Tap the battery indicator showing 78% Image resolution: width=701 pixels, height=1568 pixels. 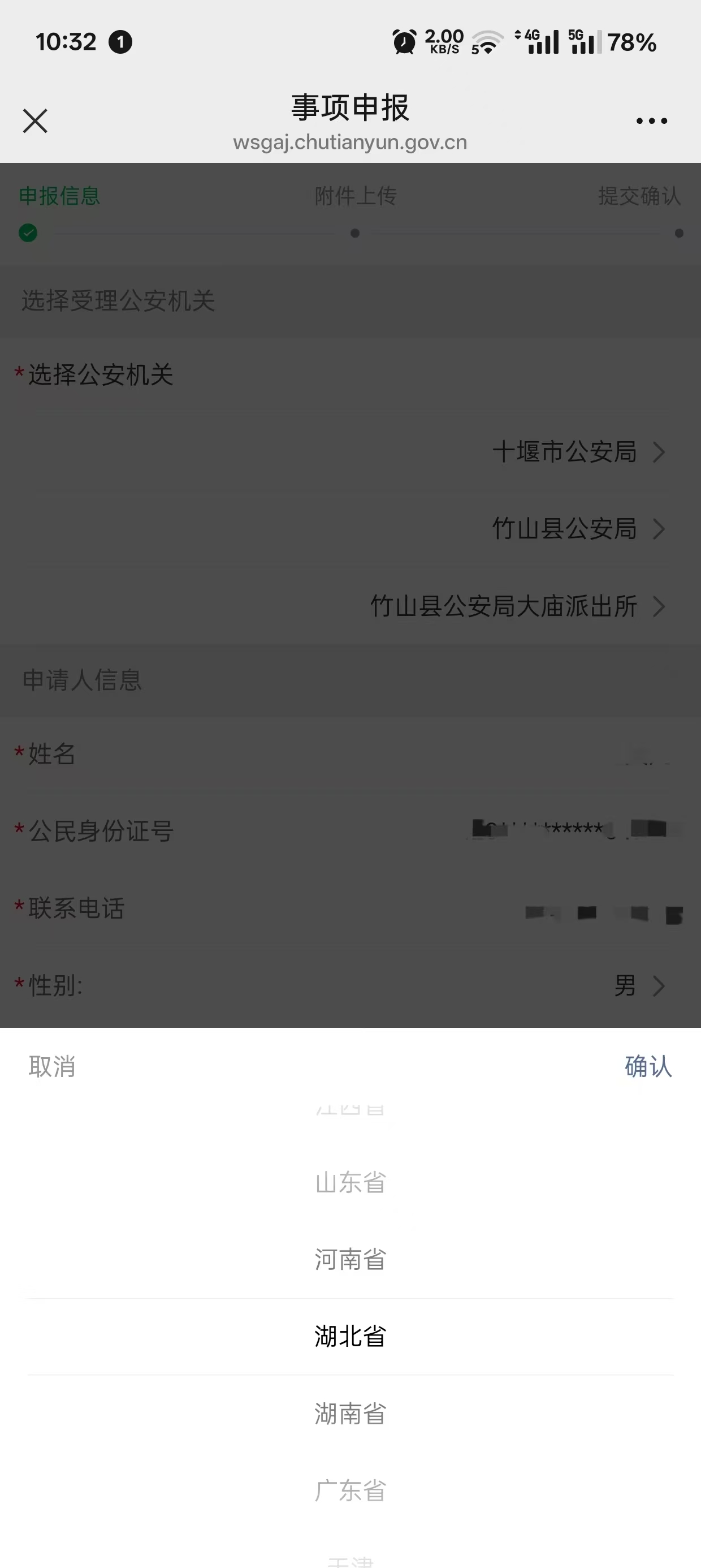631,42
